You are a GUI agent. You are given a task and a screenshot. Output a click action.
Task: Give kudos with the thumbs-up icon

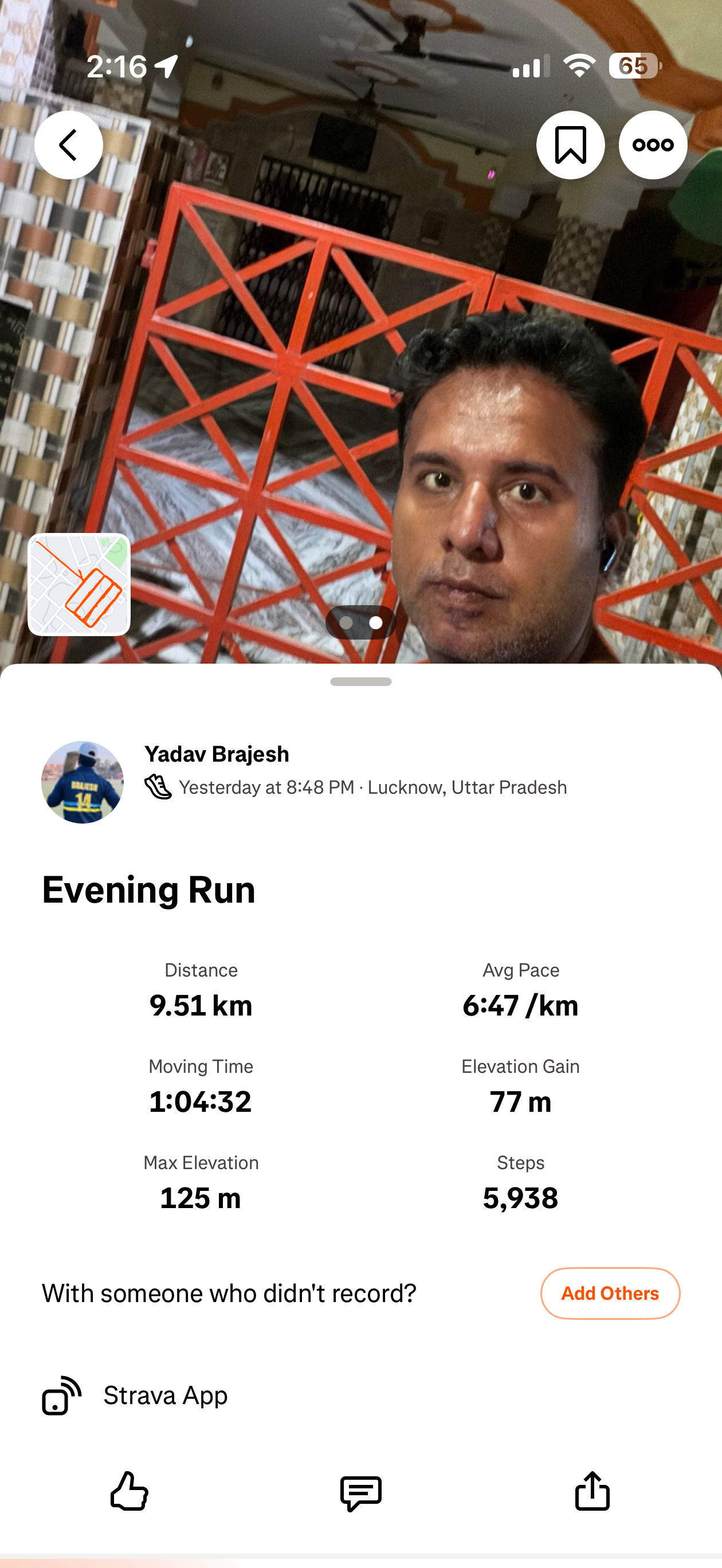click(x=129, y=1491)
